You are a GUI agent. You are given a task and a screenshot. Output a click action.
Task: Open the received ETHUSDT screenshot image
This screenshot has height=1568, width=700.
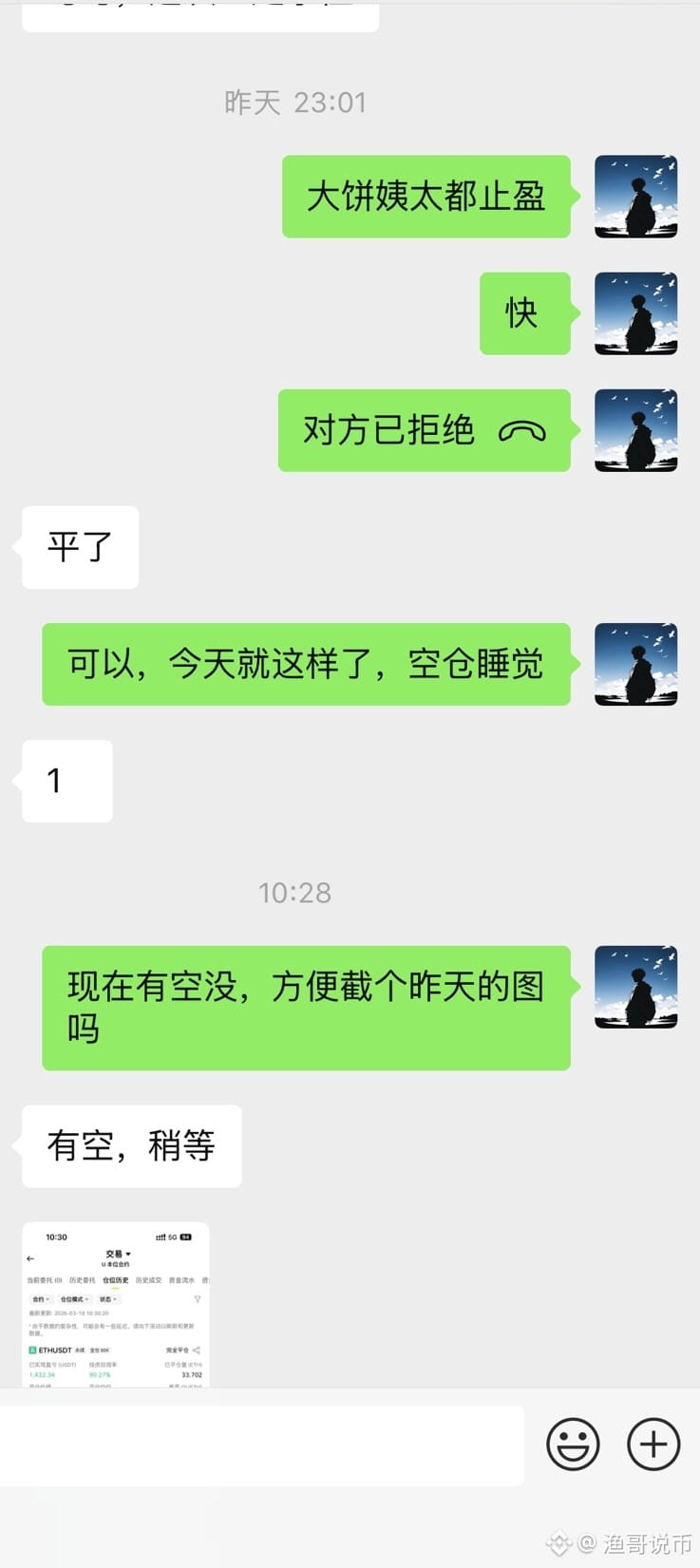(x=115, y=1305)
